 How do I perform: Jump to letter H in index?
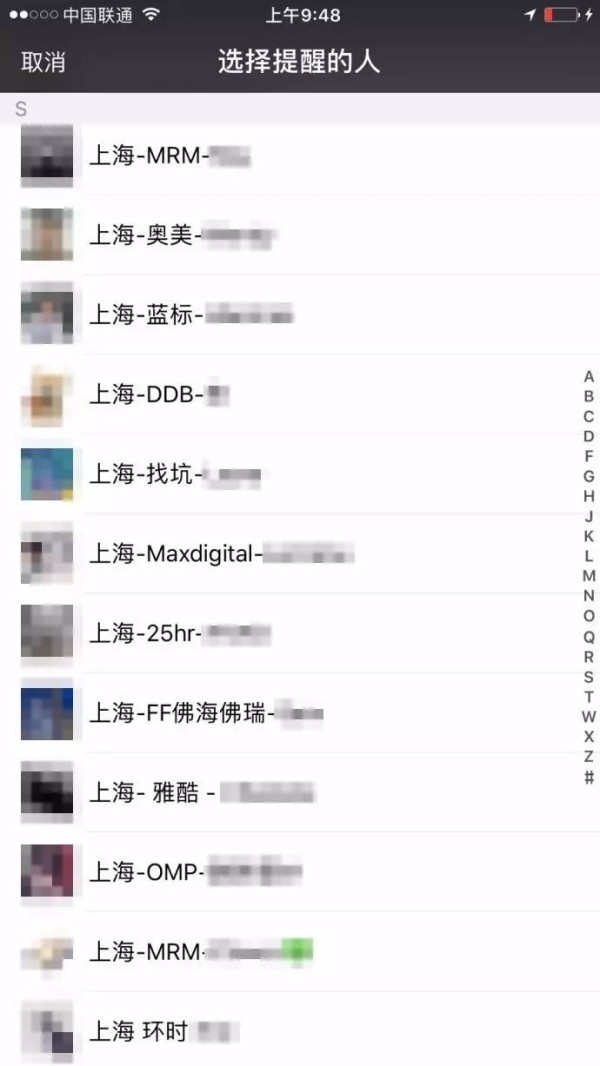click(x=589, y=496)
